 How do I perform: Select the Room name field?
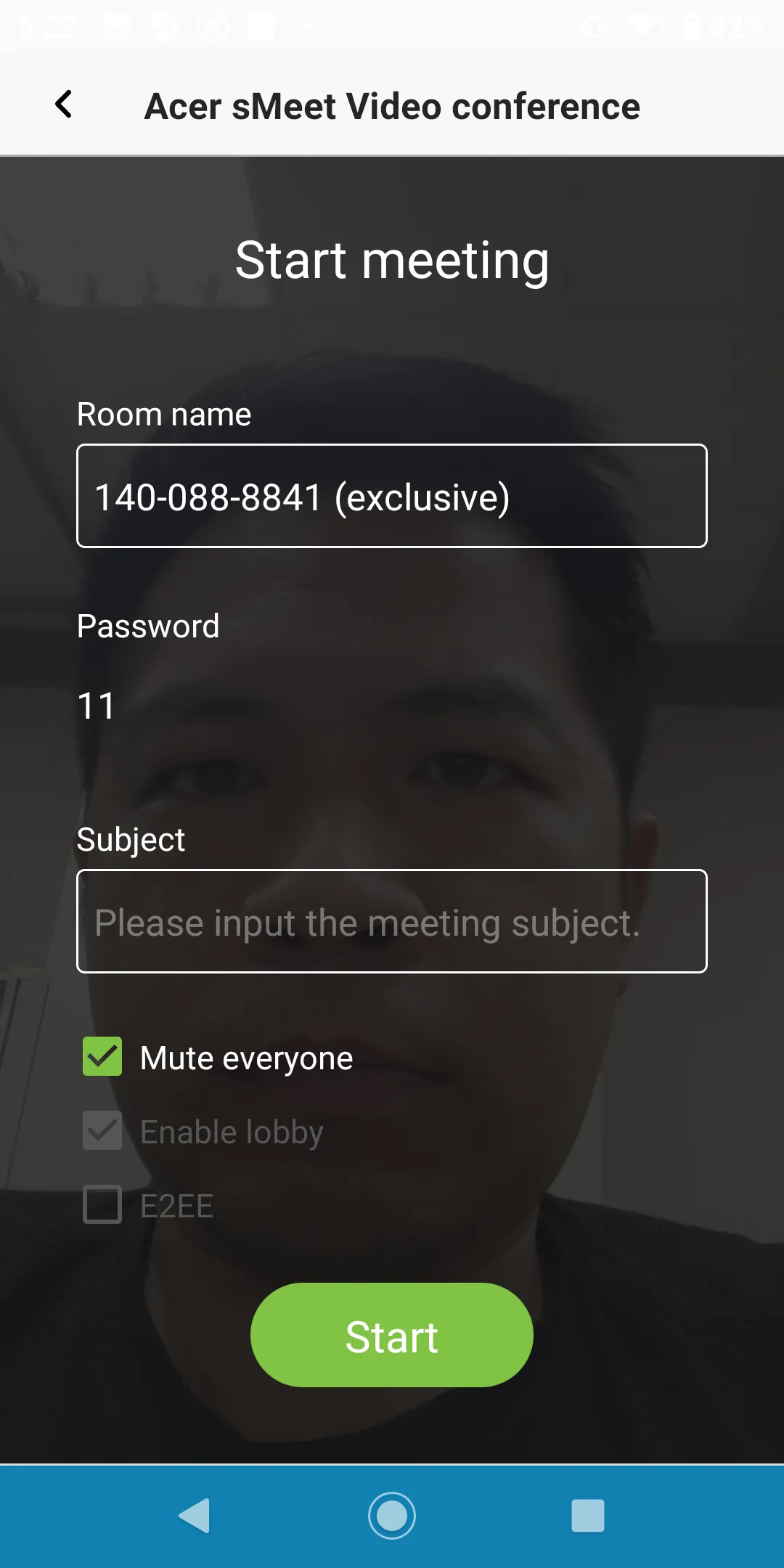(x=392, y=494)
